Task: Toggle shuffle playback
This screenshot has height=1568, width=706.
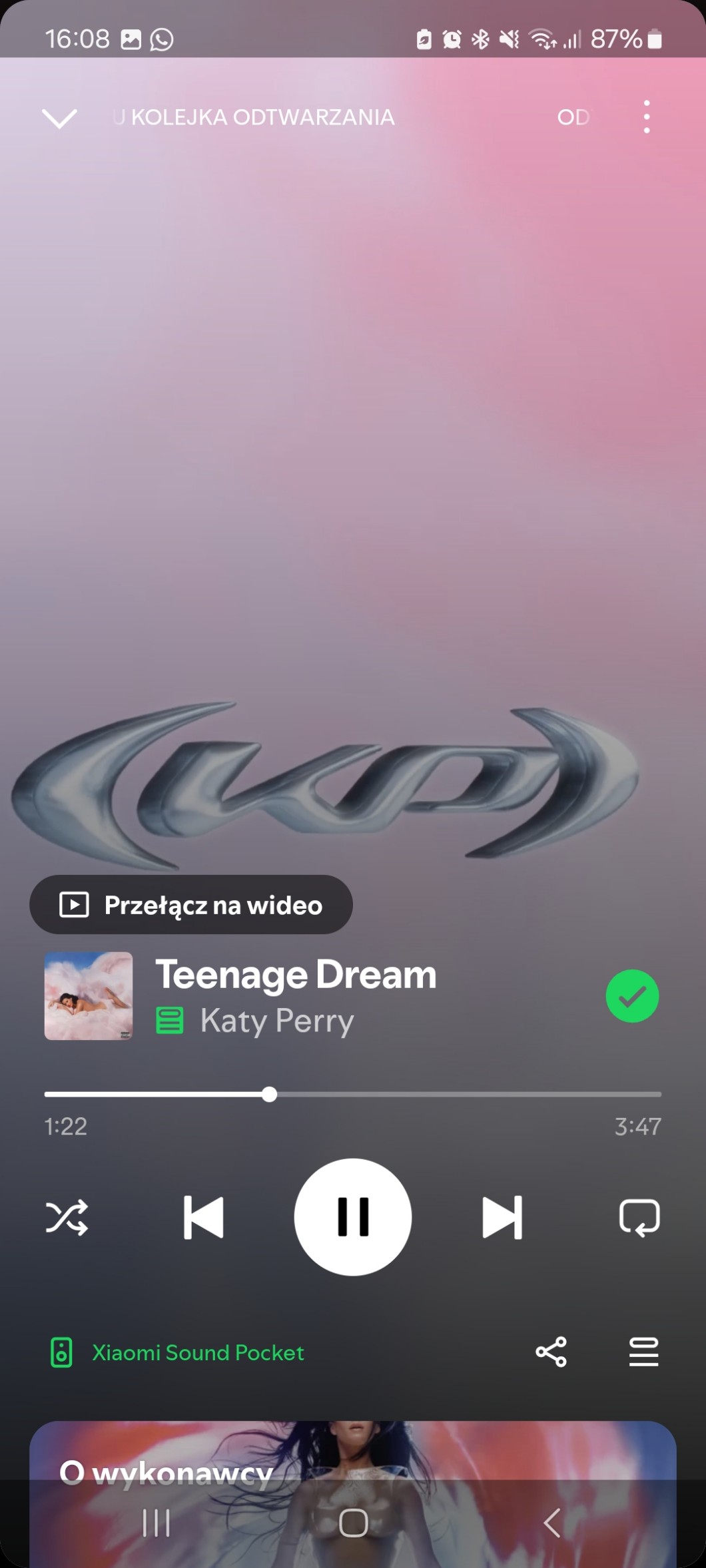Action: point(67,1217)
